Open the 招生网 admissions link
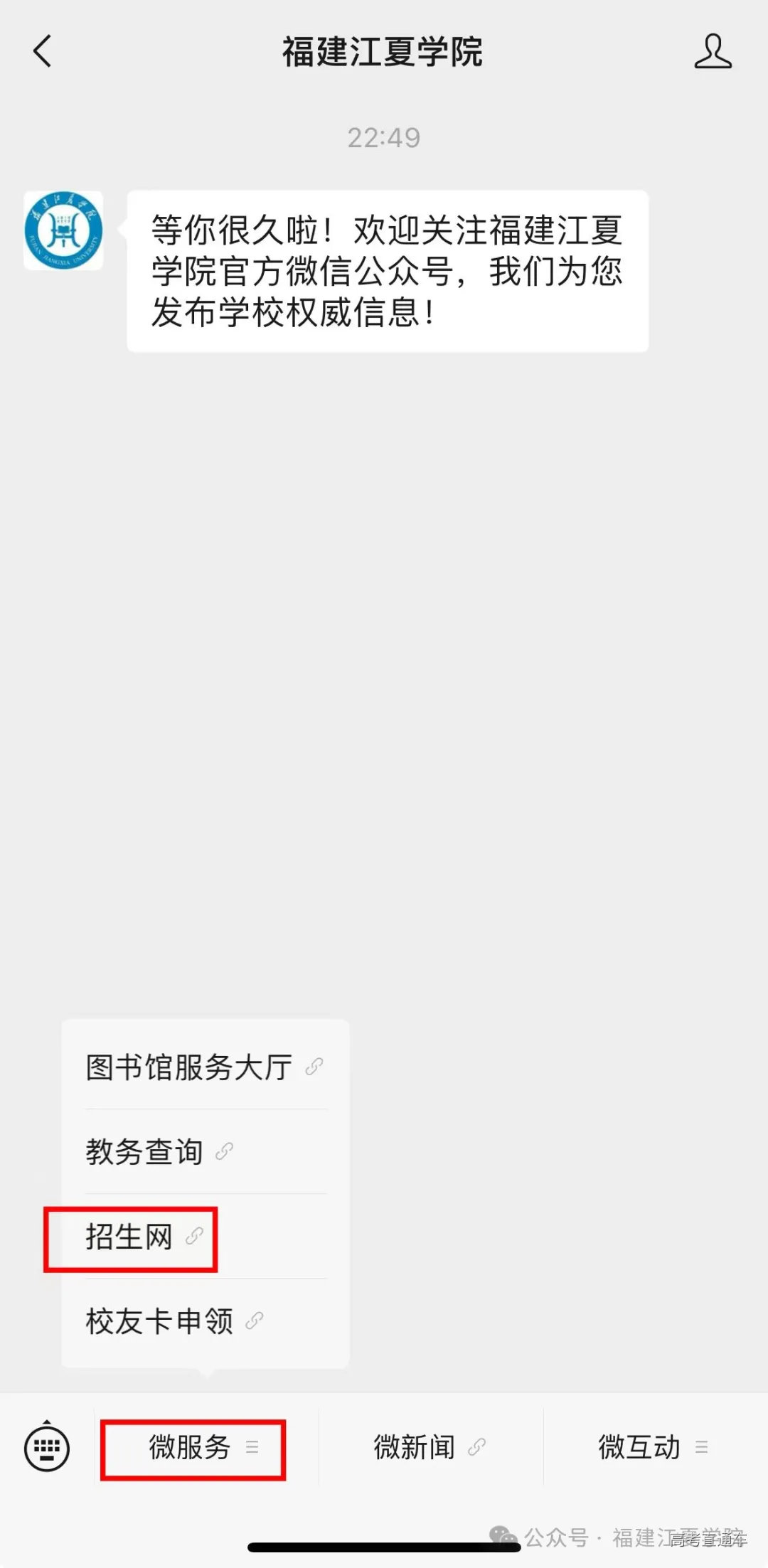 click(x=130, y=1235)
